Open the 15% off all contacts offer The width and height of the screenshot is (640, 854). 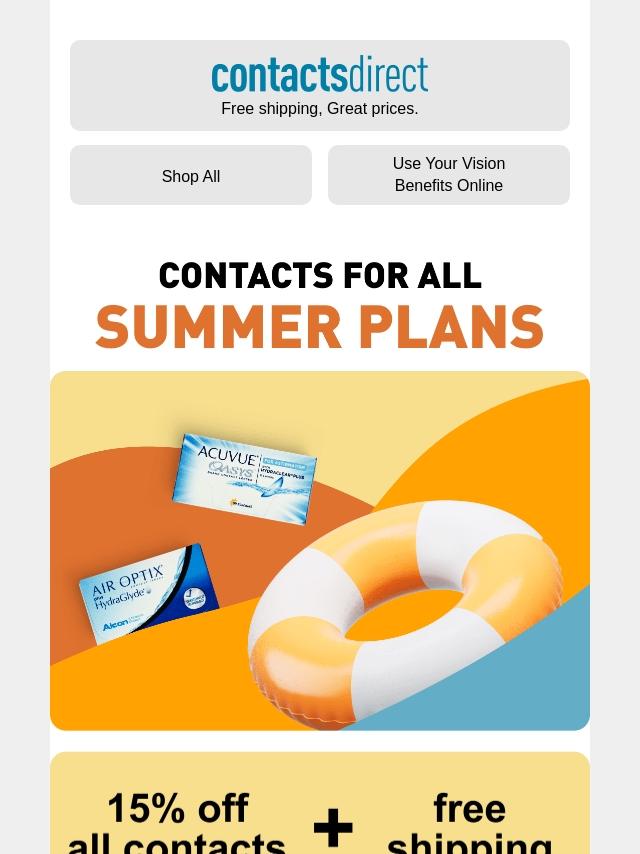178,822
